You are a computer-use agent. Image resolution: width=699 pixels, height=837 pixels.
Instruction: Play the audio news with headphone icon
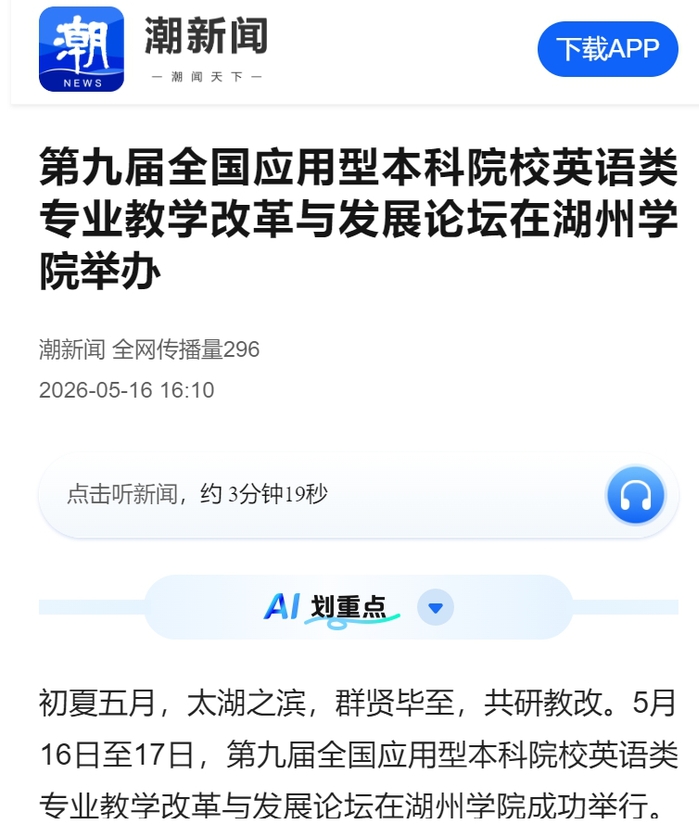635,495
